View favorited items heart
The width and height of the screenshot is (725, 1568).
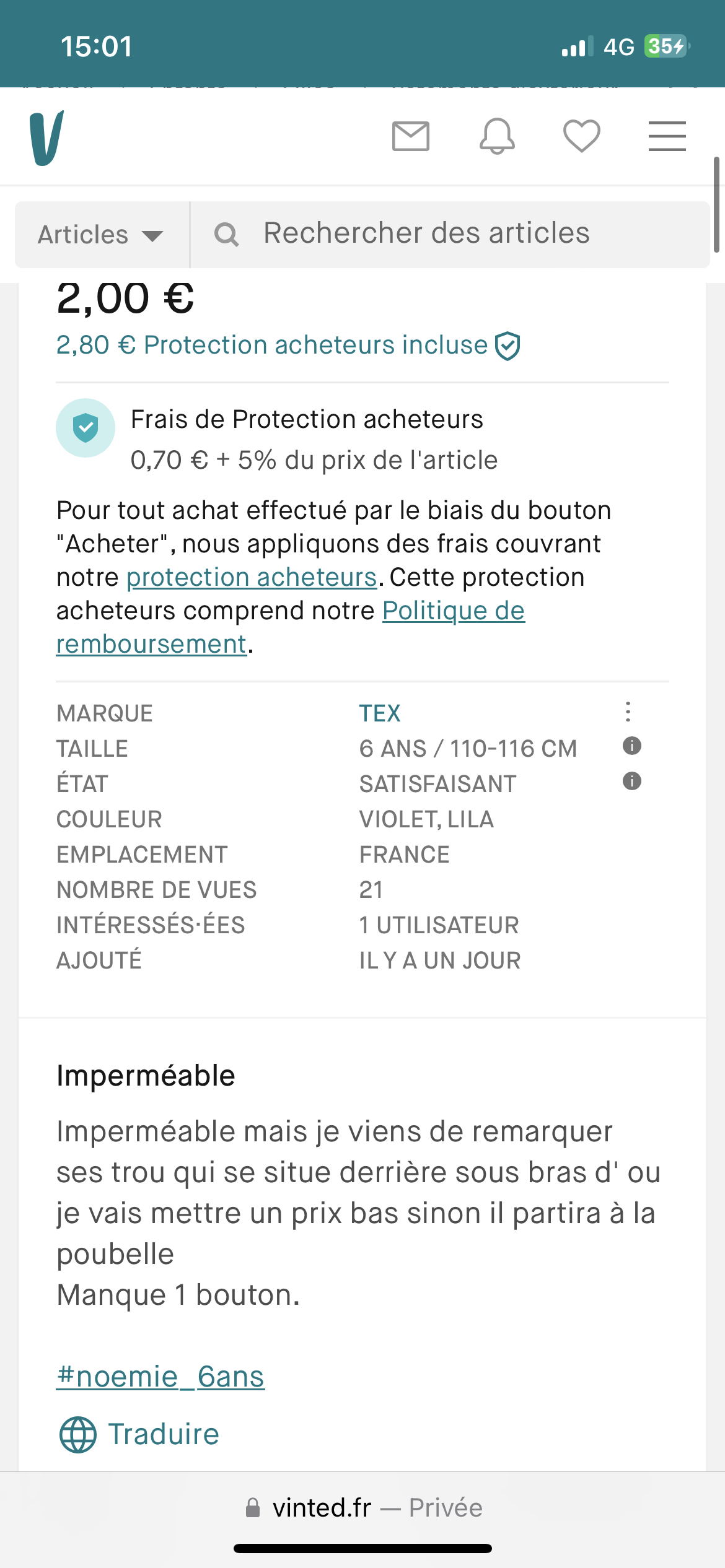(x=581, y=136)
